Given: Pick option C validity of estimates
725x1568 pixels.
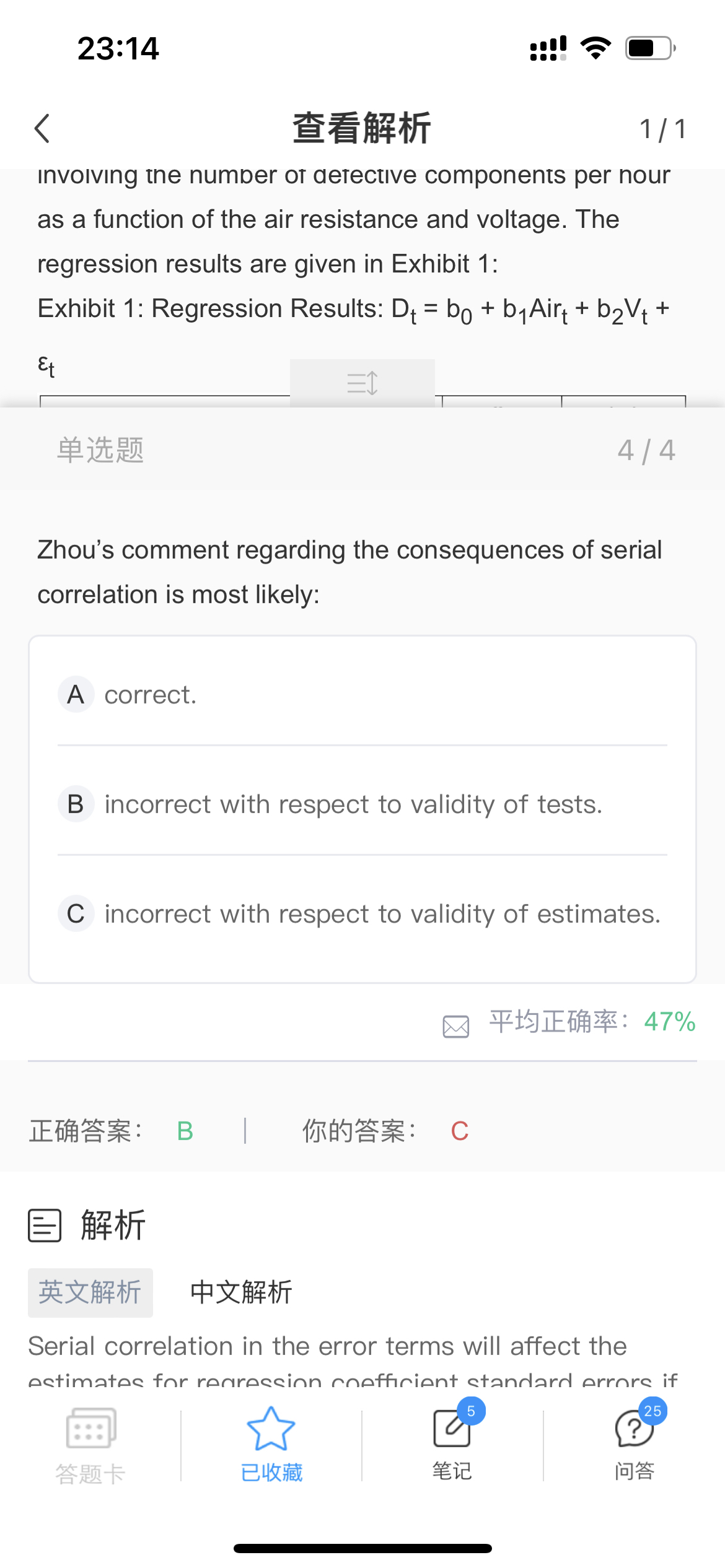Looking at the screenshot, I should (362, 913).
